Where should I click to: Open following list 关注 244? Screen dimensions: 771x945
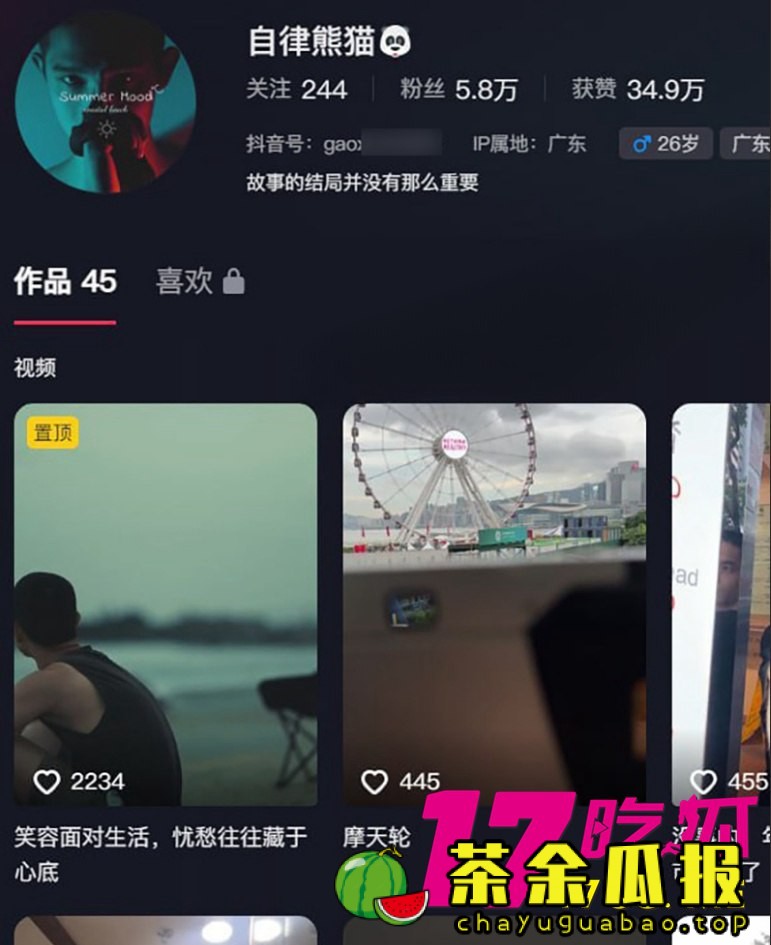pyautogui.click(x=297, y=89)
